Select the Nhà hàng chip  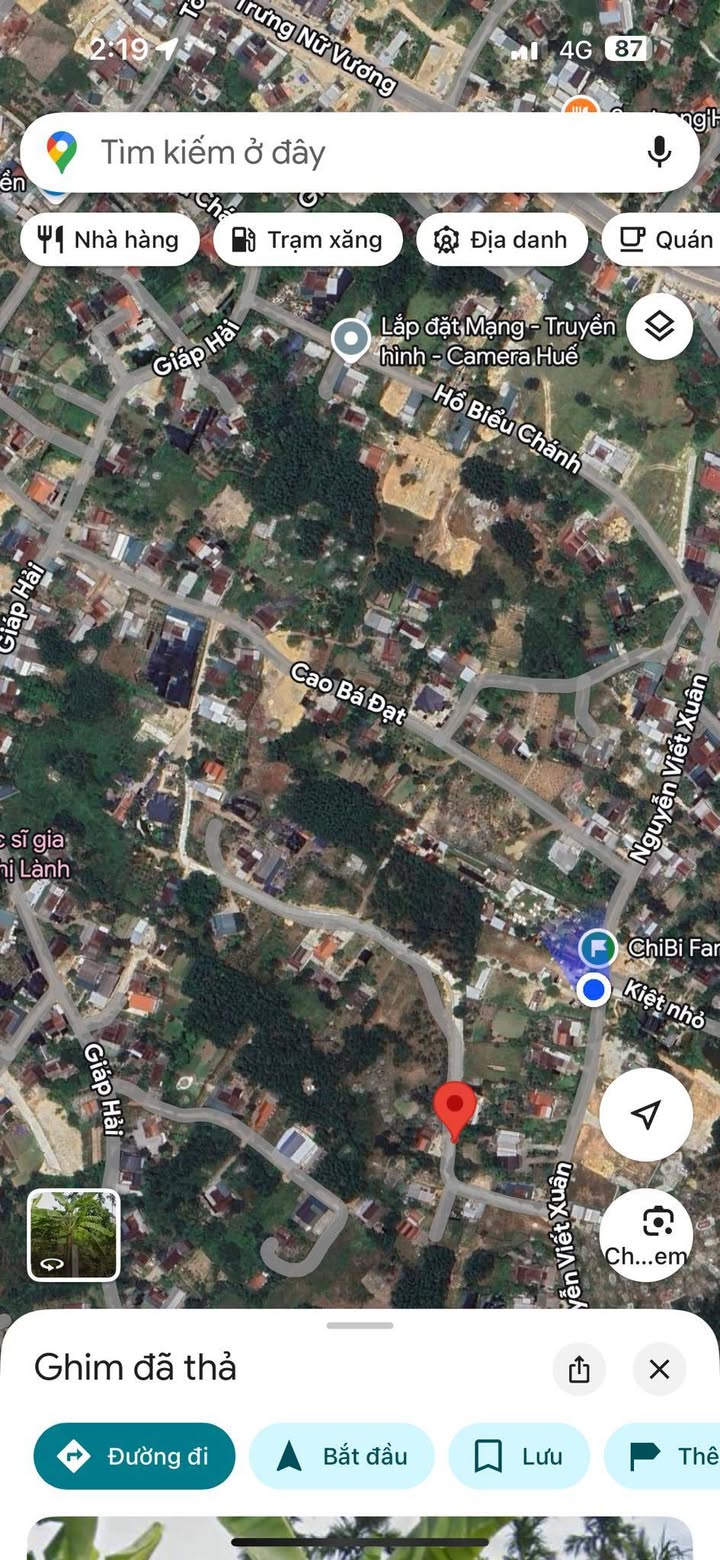pyautogui.click(x=109, y=240)
